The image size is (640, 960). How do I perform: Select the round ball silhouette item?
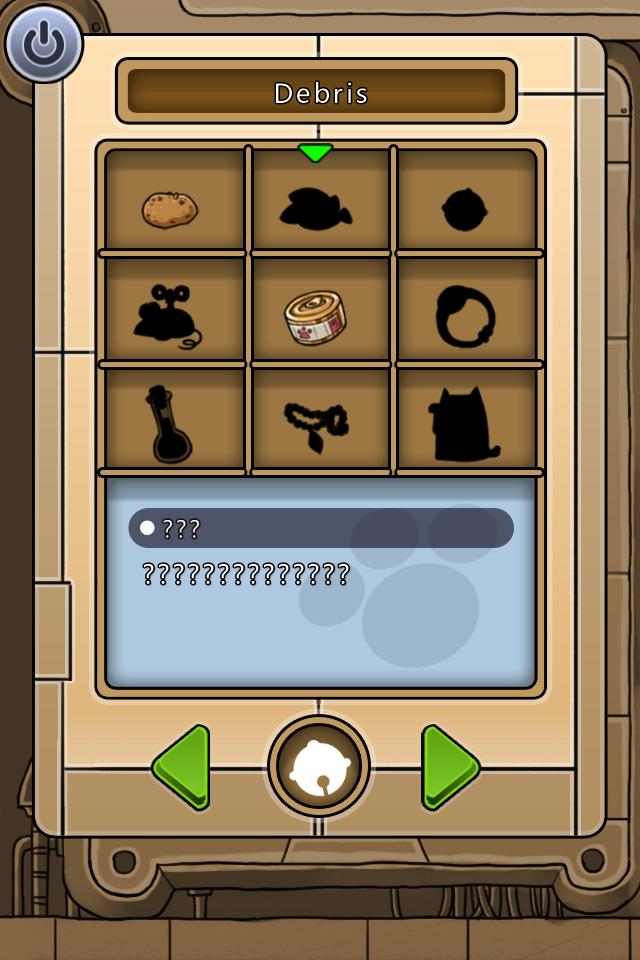[x=465, y=209]
